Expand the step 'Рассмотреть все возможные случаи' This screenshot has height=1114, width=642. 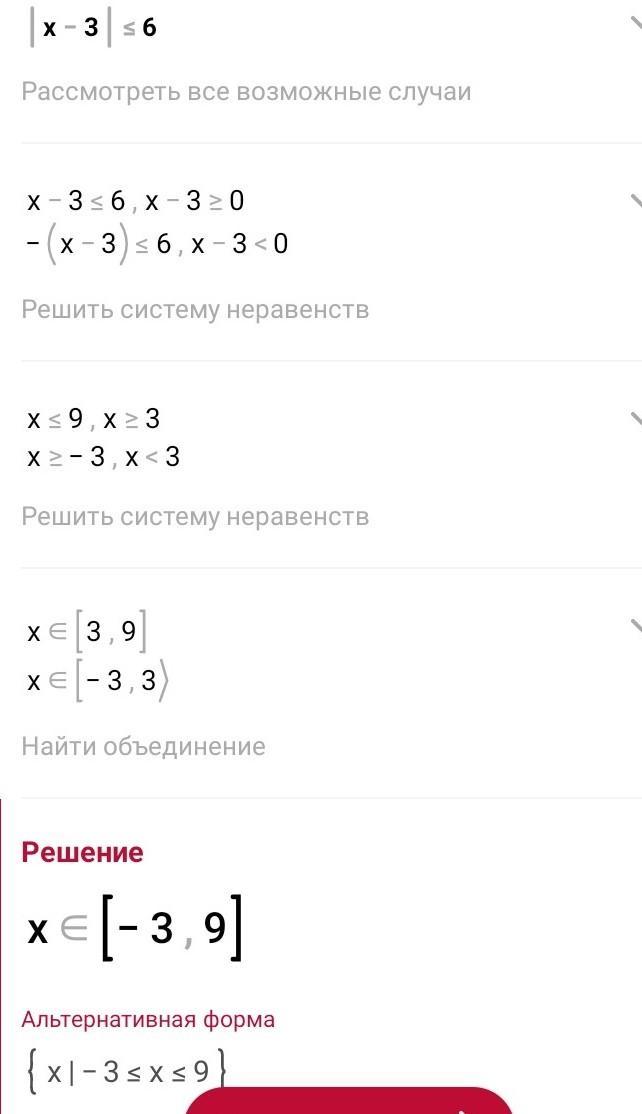(x=634, y=22)
